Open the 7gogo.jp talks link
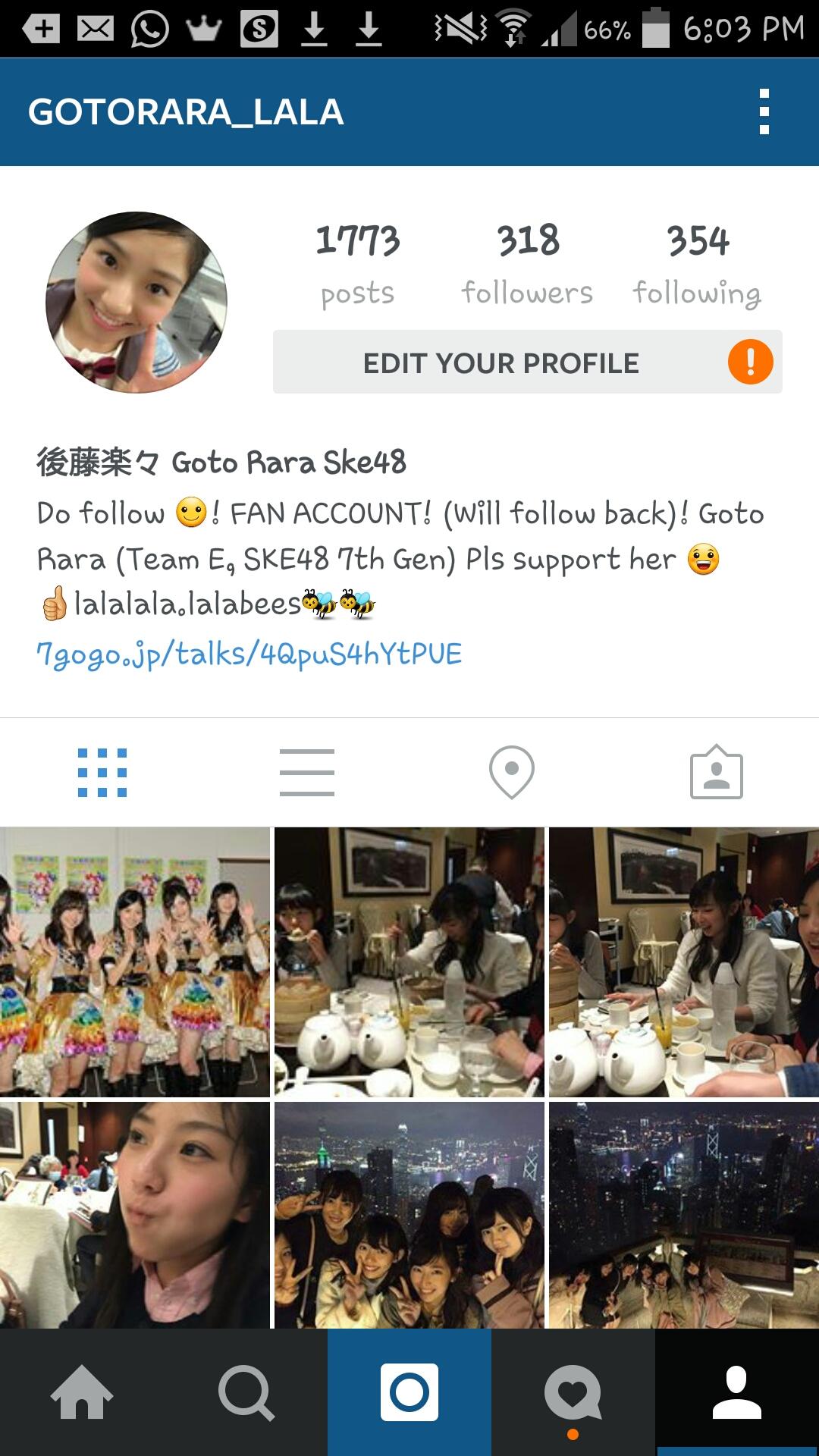The width and height of the screenshot is (819, 1456). click(249, 654)
